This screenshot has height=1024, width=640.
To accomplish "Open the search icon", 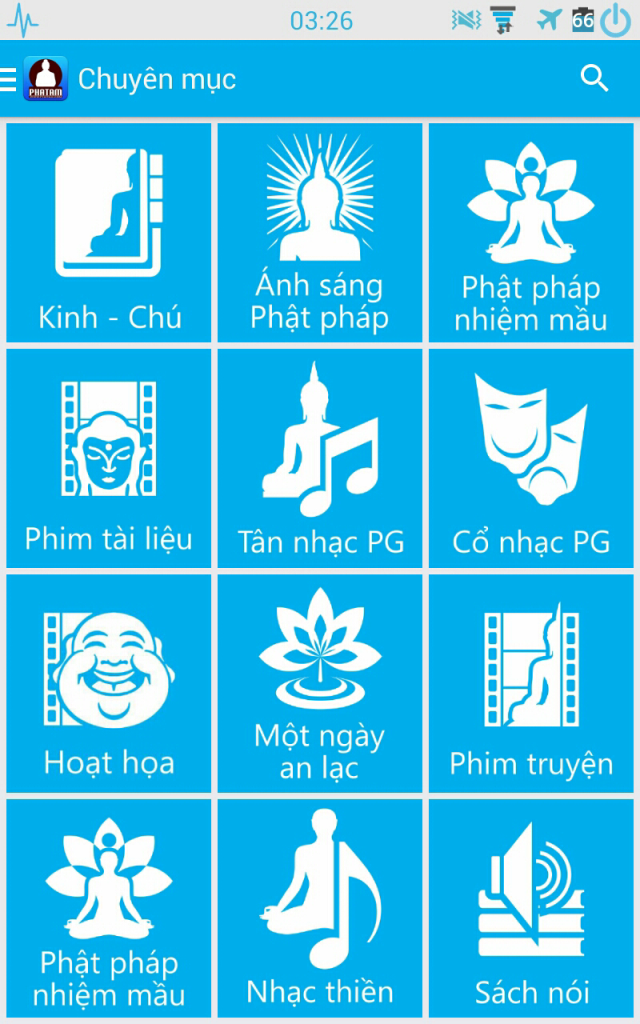I will click(x=594, y=79).
